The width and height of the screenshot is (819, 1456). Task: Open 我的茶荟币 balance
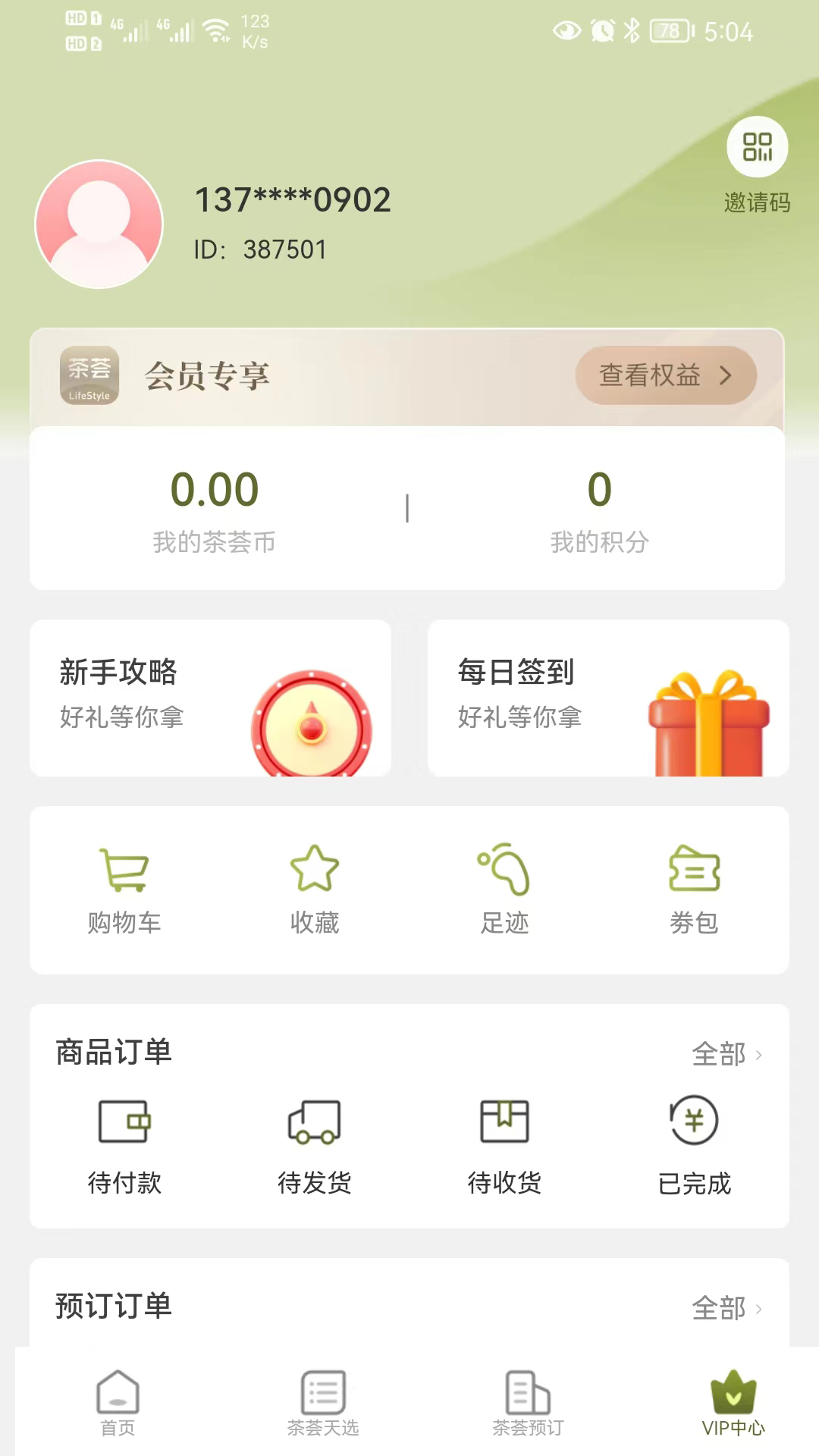click(x=215, y=508)
